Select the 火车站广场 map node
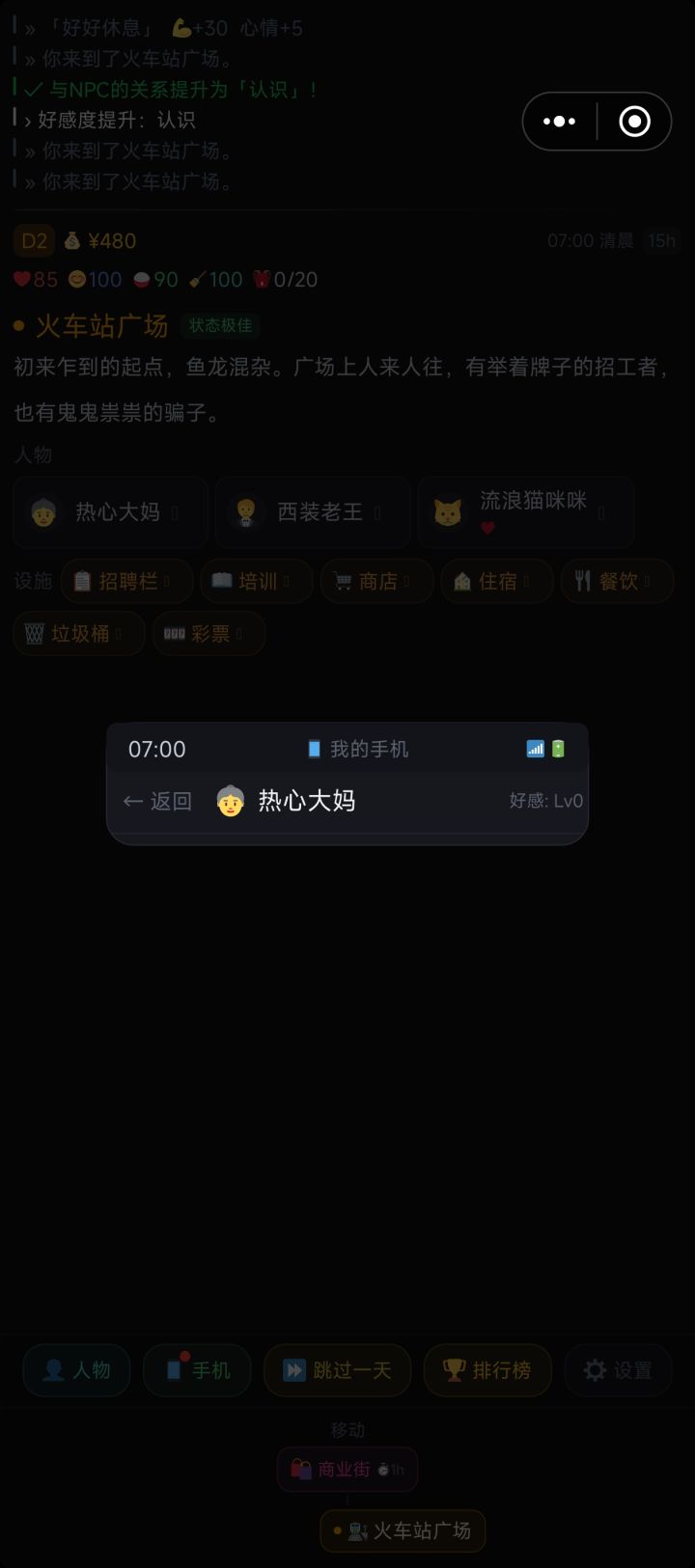 [403, 1530]
